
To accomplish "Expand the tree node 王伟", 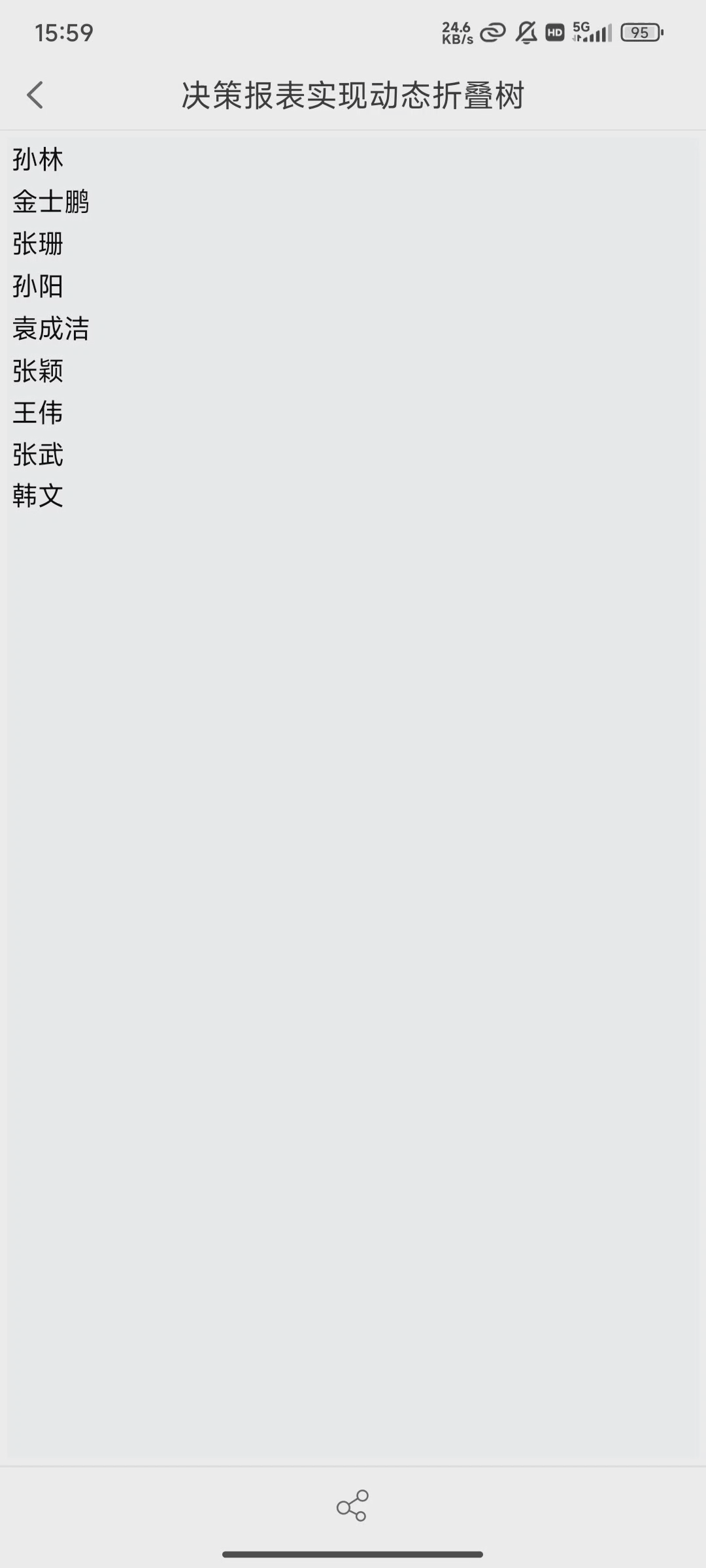I will (x=38, y=413).
